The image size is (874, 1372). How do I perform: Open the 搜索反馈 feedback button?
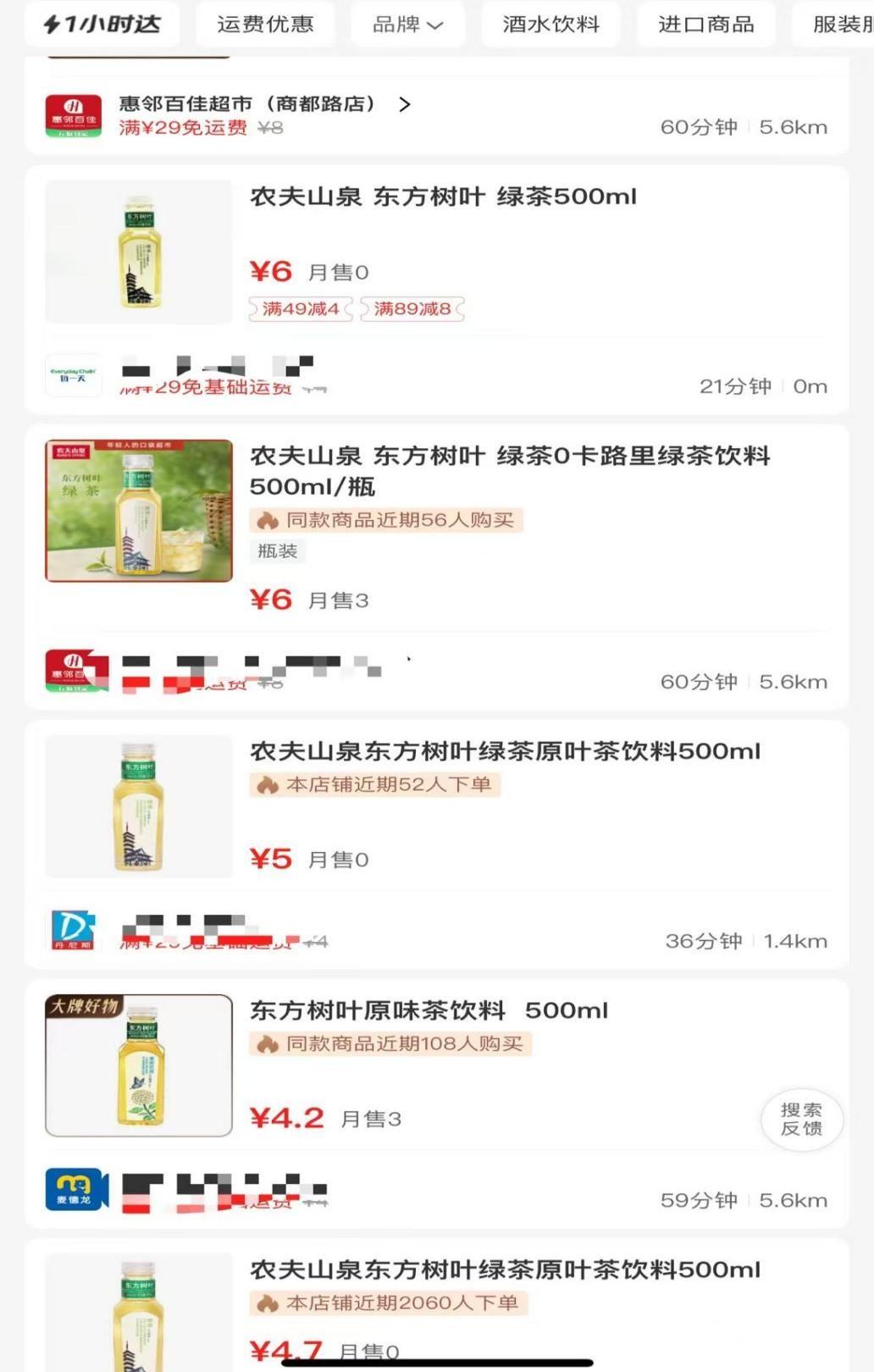pyautogui.click(x=801, y=1120)
